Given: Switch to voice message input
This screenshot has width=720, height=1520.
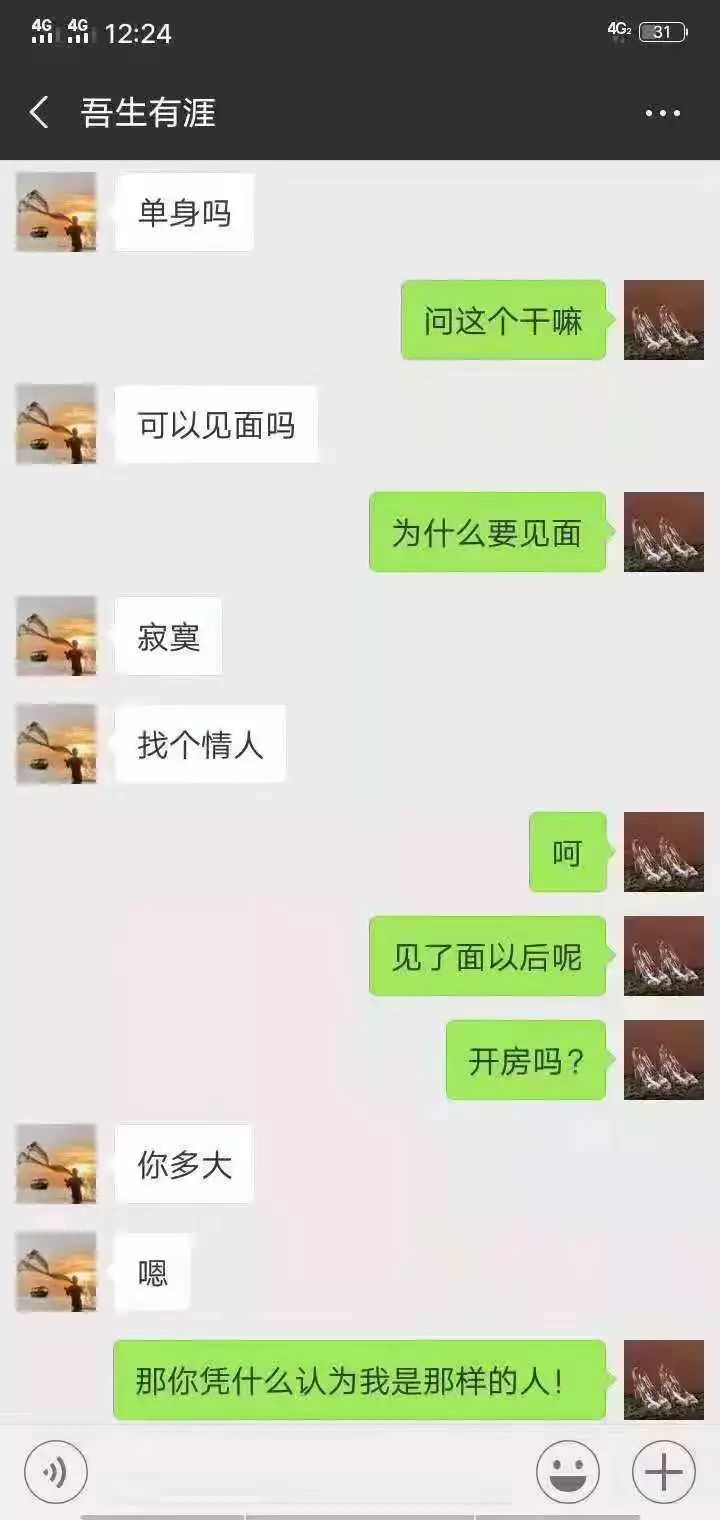Looking at the screenshot, I should [x=56, y=1472].
